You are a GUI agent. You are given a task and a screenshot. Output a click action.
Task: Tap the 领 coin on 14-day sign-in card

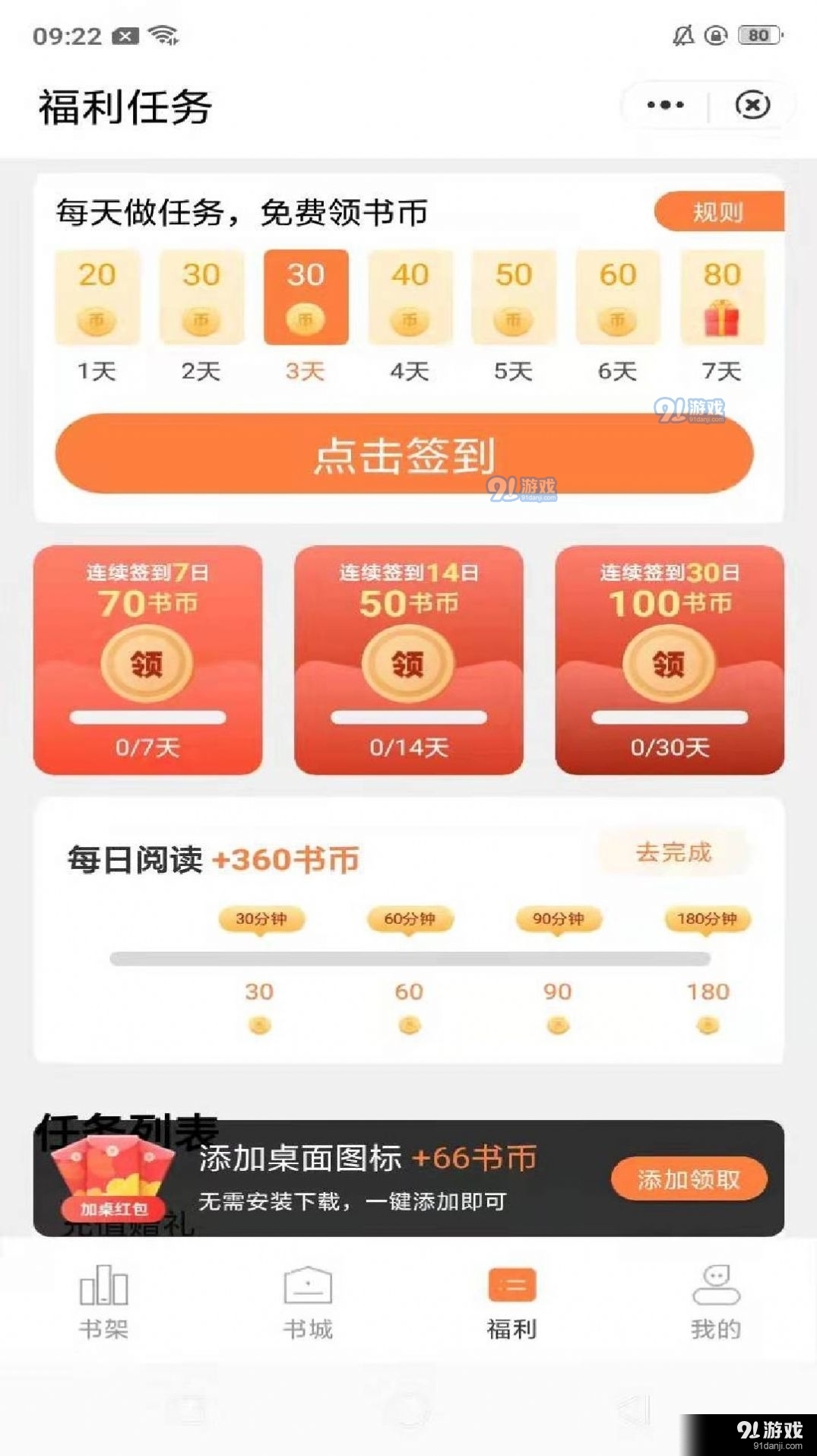click(408, 661)
